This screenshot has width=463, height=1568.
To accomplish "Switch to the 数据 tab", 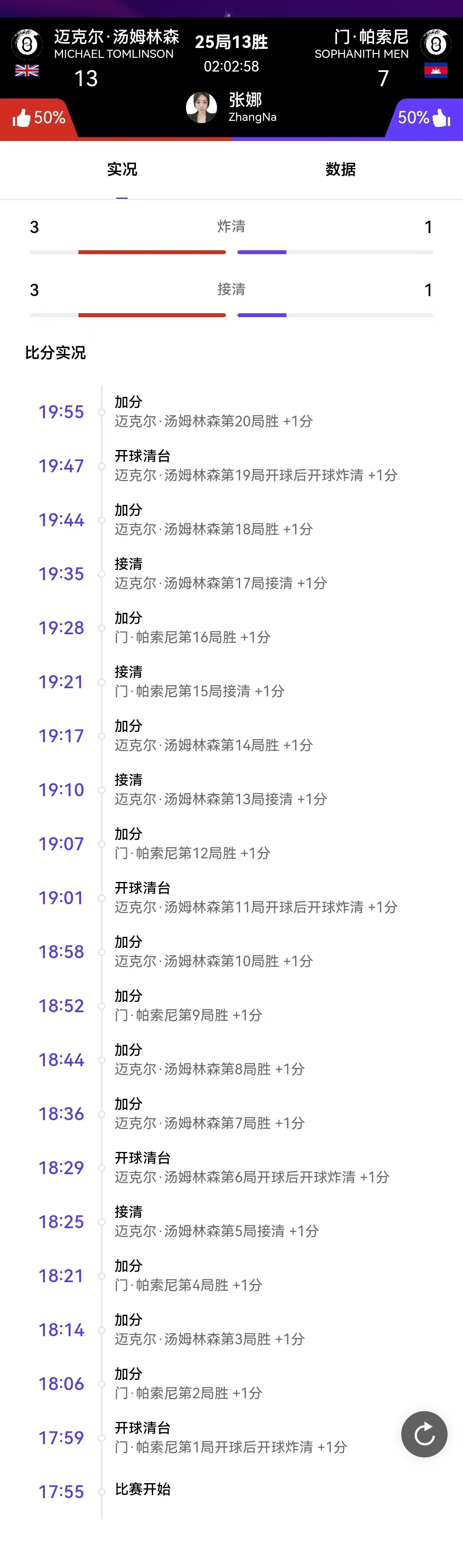I will [340, 169].
